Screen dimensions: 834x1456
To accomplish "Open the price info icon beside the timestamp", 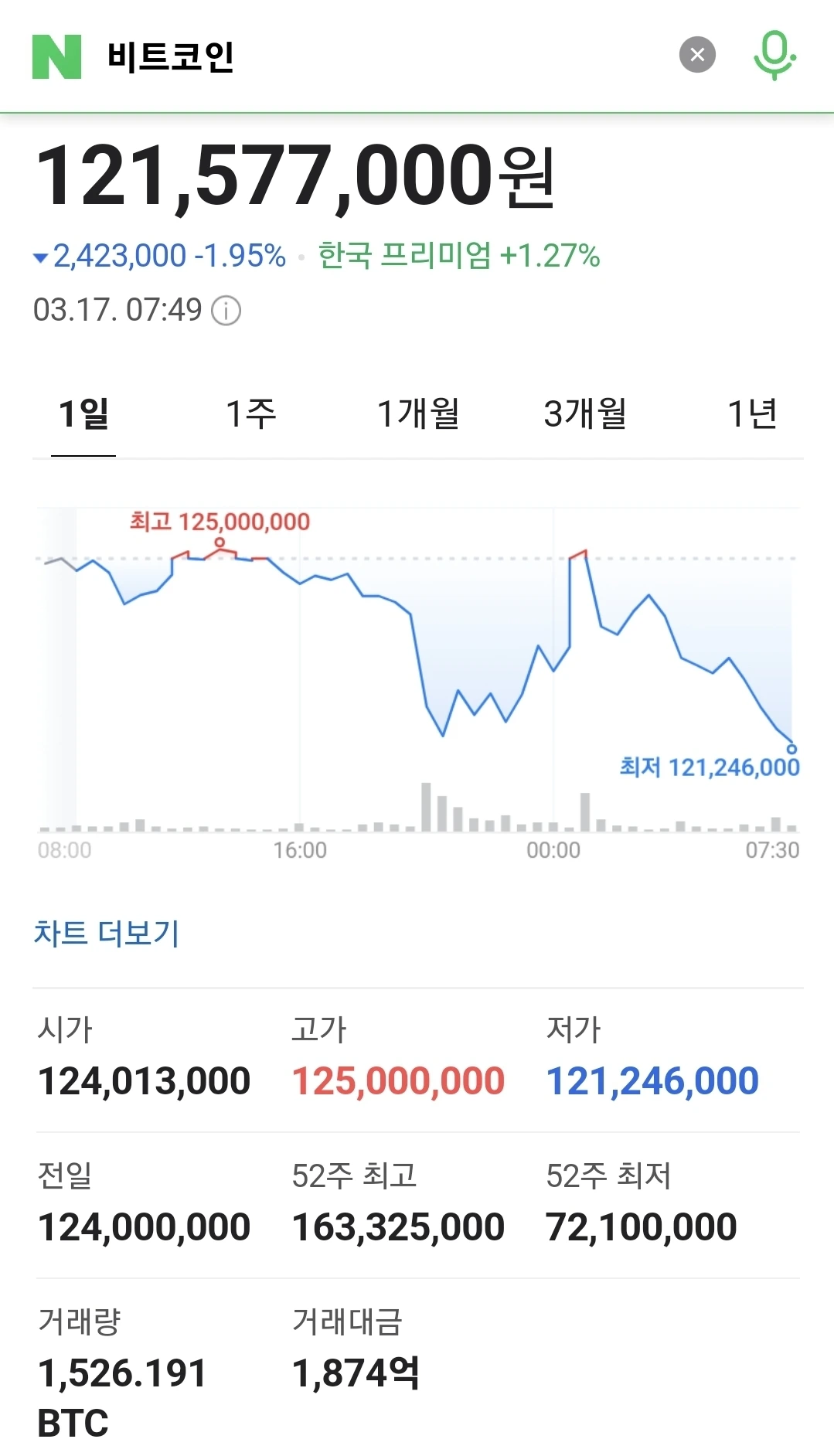I will tap(226, 311).
